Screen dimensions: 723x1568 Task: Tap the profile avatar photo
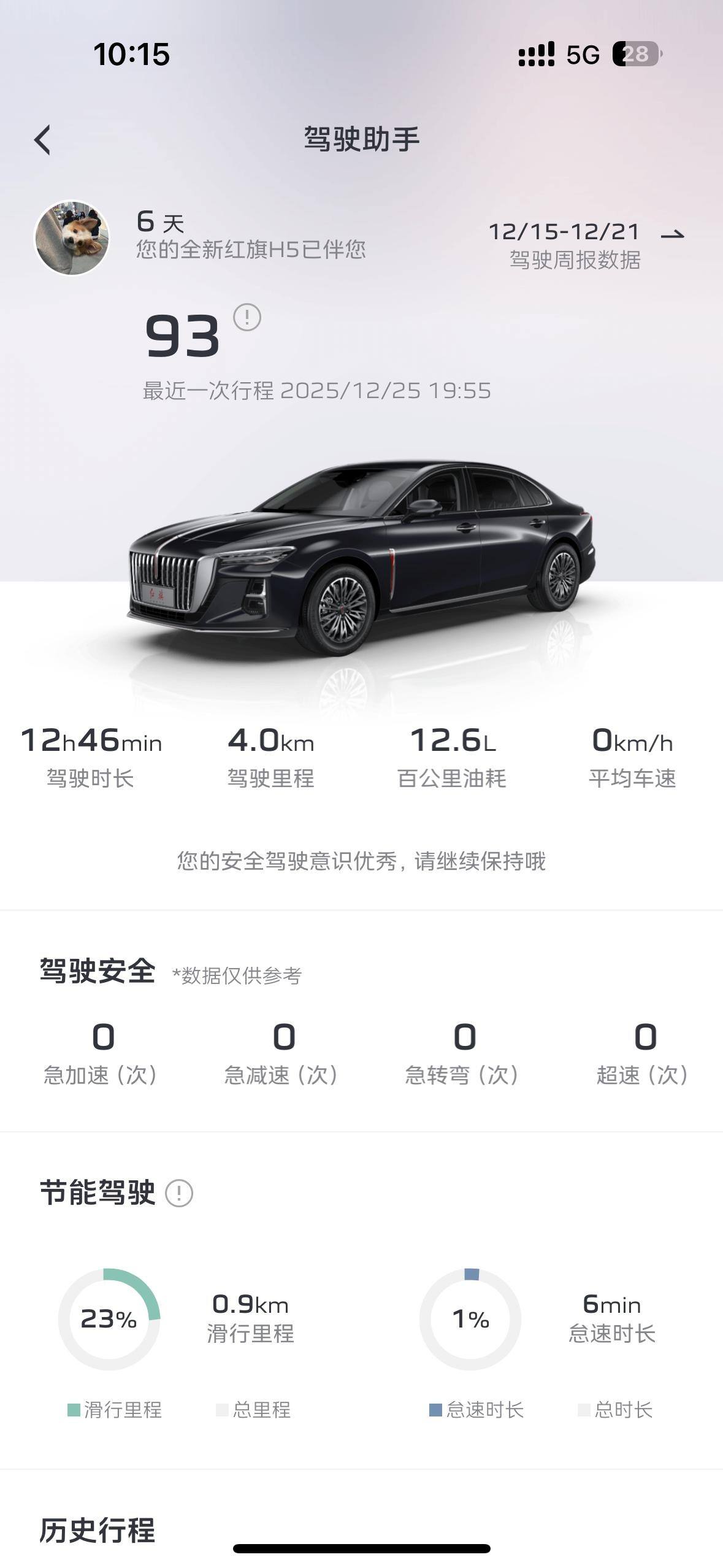(72, 238)
